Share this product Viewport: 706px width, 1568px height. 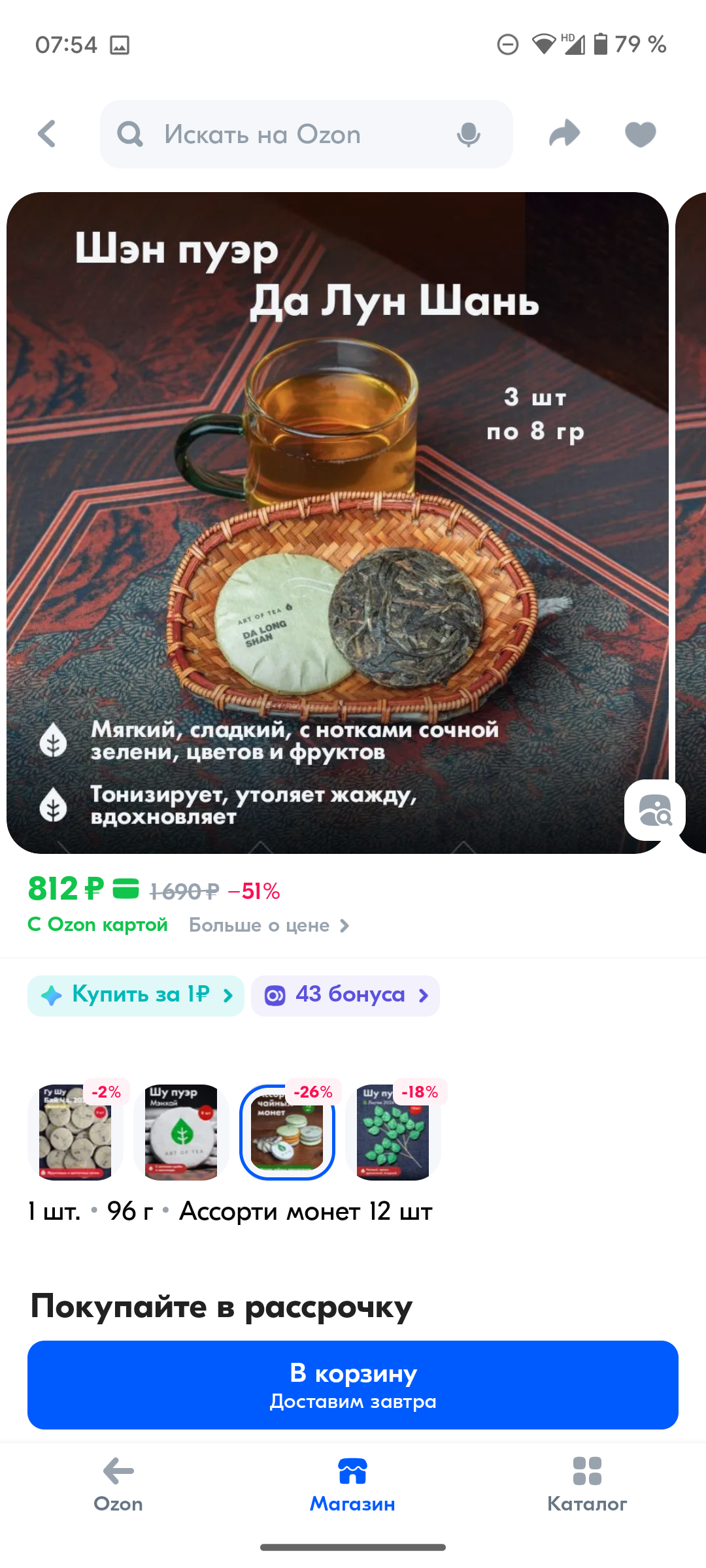click(x=565, y=133)
